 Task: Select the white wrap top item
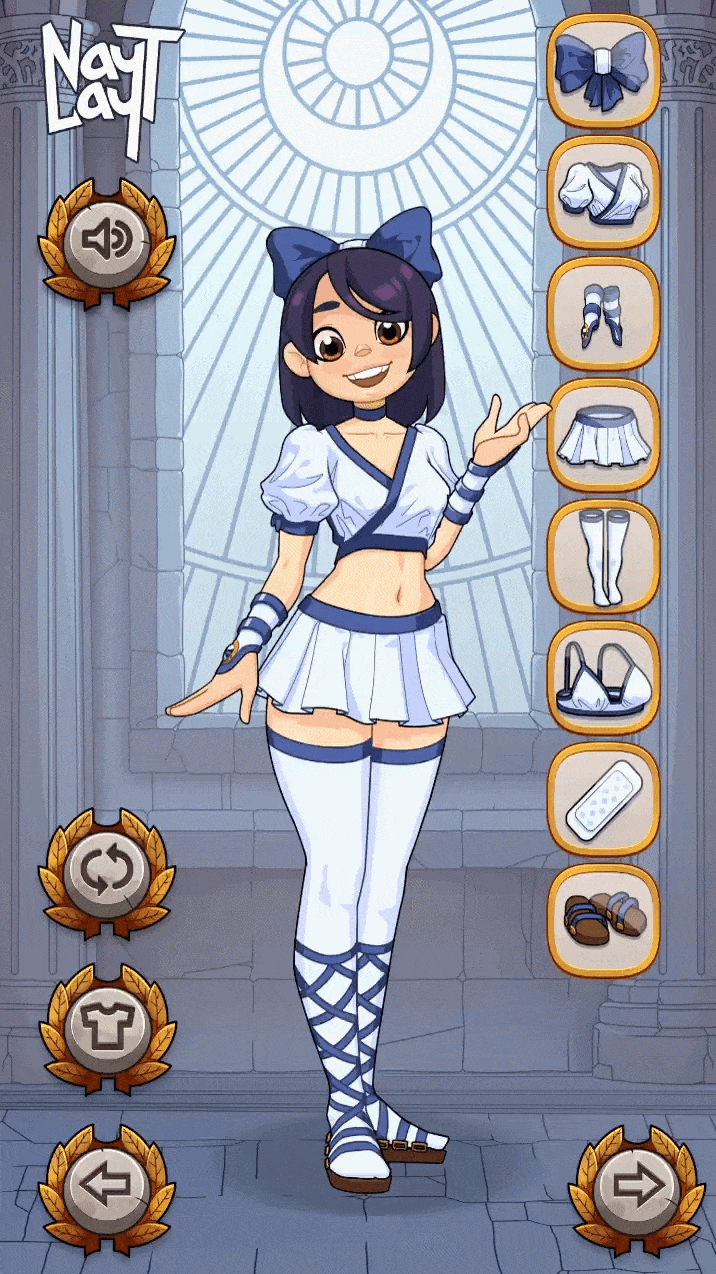tap(603, 192)
